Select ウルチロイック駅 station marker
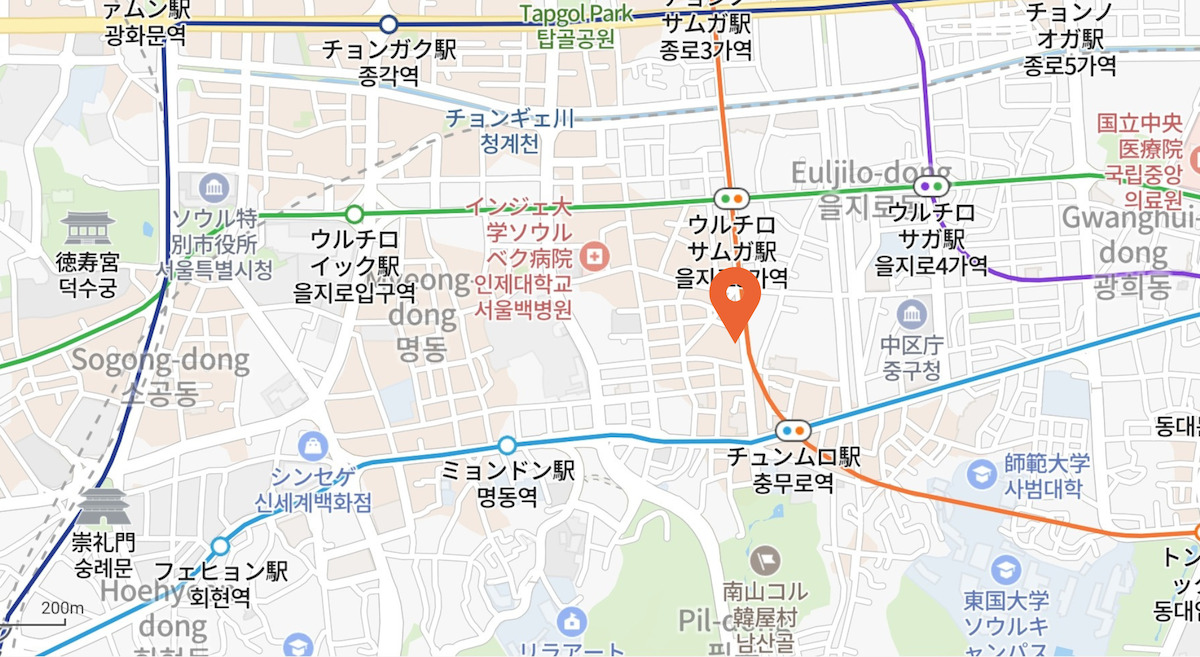Screen dimensions: 1200x657 [354, 214]
